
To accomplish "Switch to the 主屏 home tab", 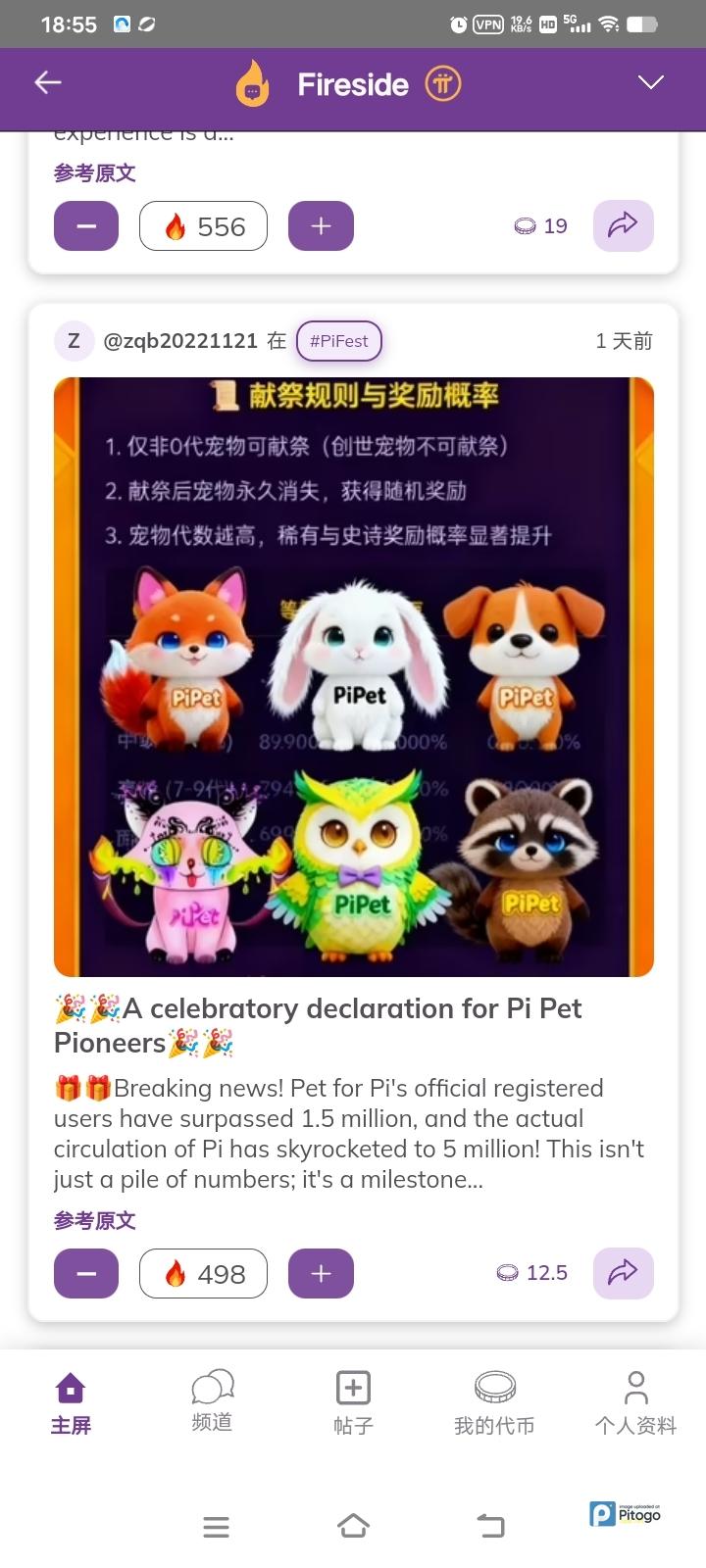I will coord(71,1402).
